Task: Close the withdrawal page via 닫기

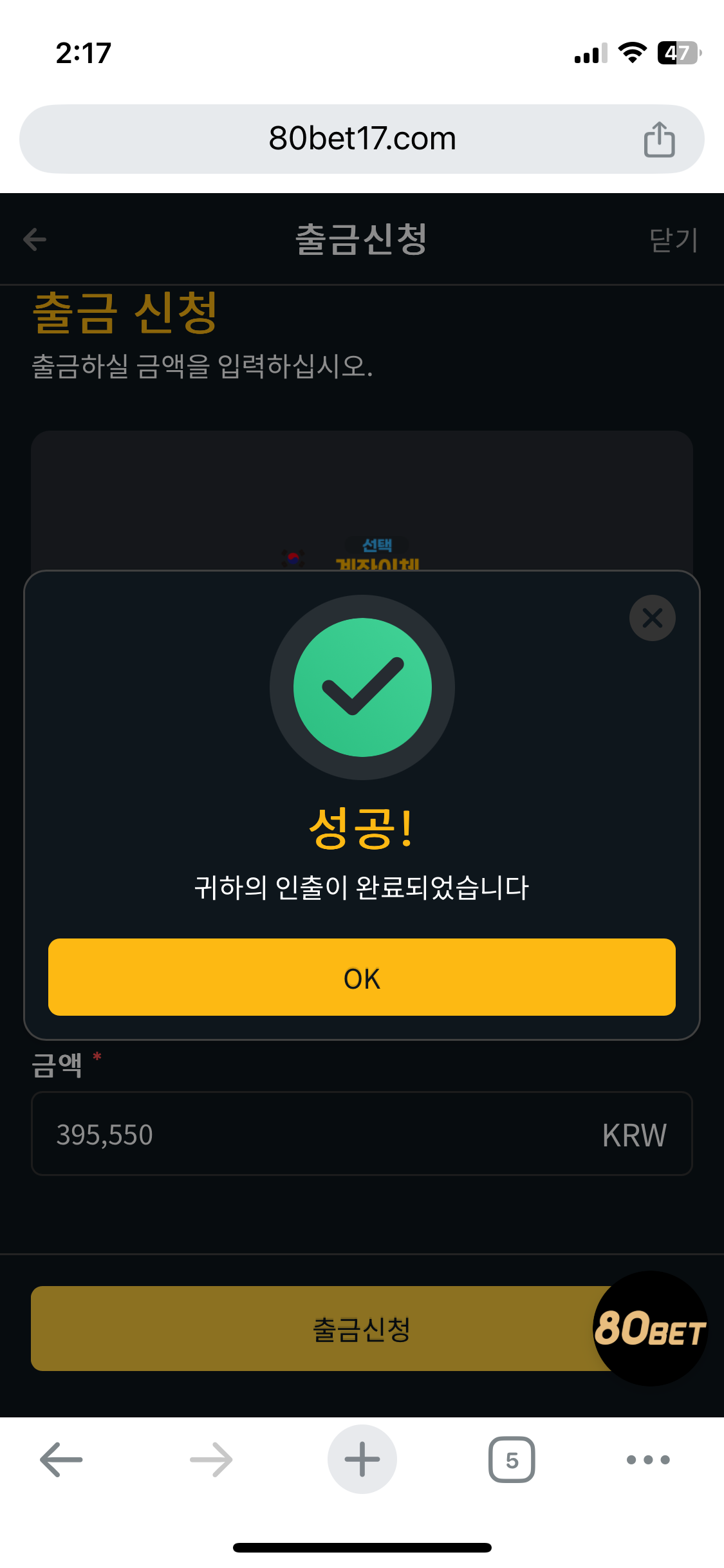Action: pos(673,240)
